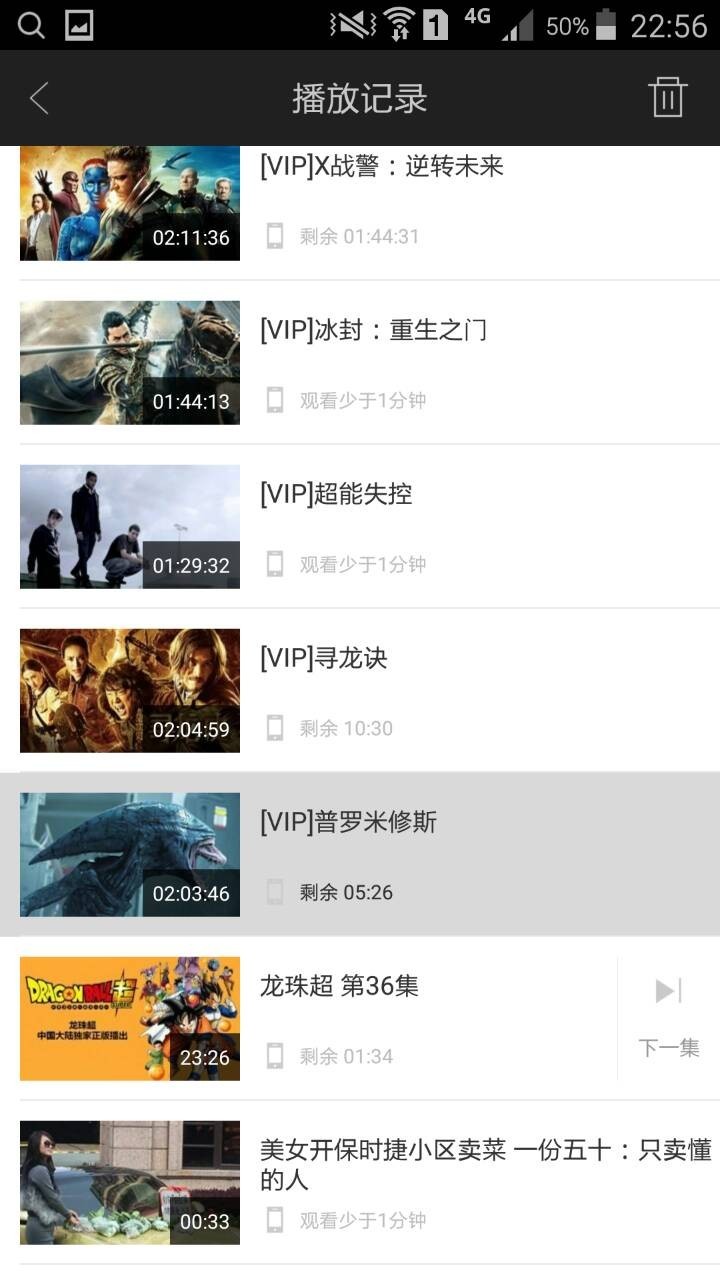Tap the 寻龙诀 movie thumbnail
Viewport: 720px width, 1280px height.
point(129,690)
